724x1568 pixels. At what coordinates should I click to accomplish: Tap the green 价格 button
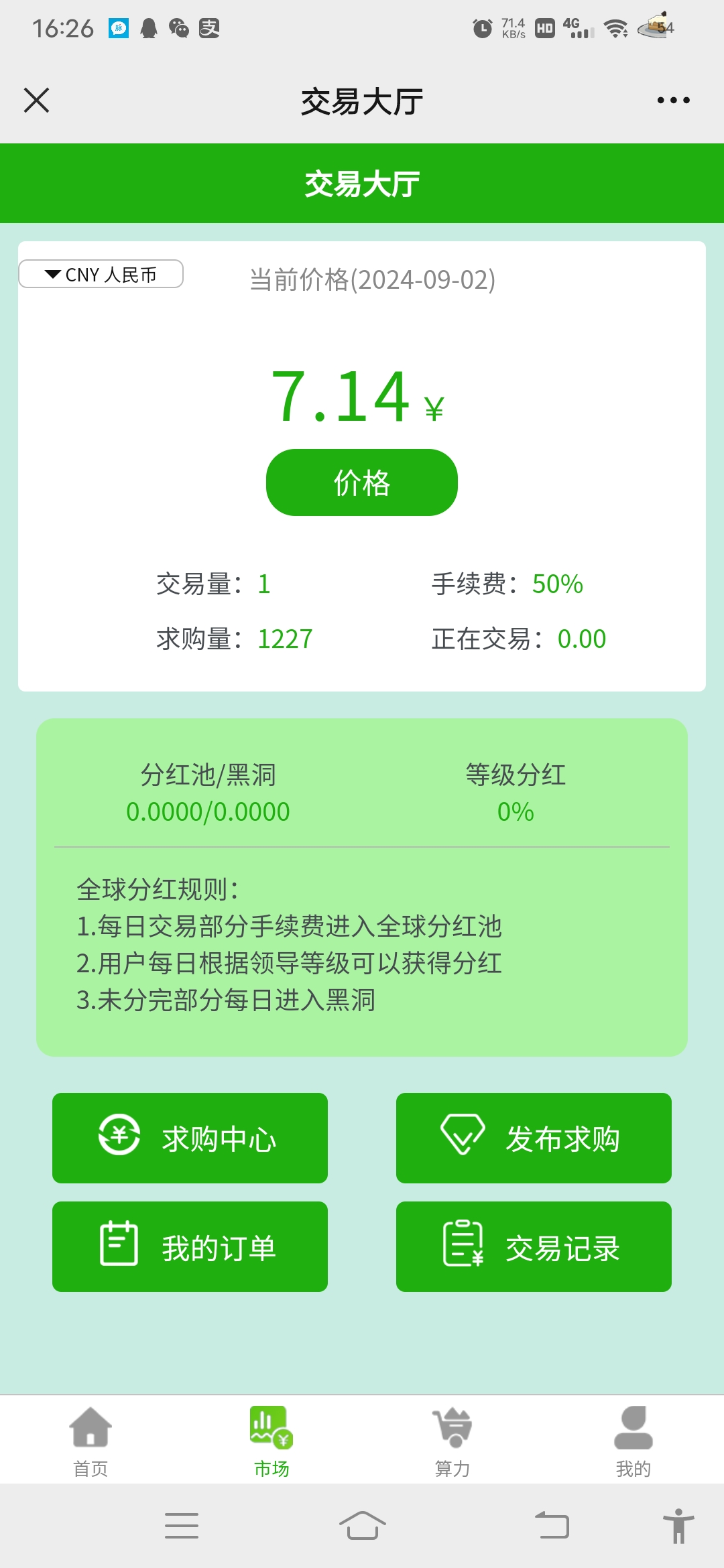[x=362, y=482]
